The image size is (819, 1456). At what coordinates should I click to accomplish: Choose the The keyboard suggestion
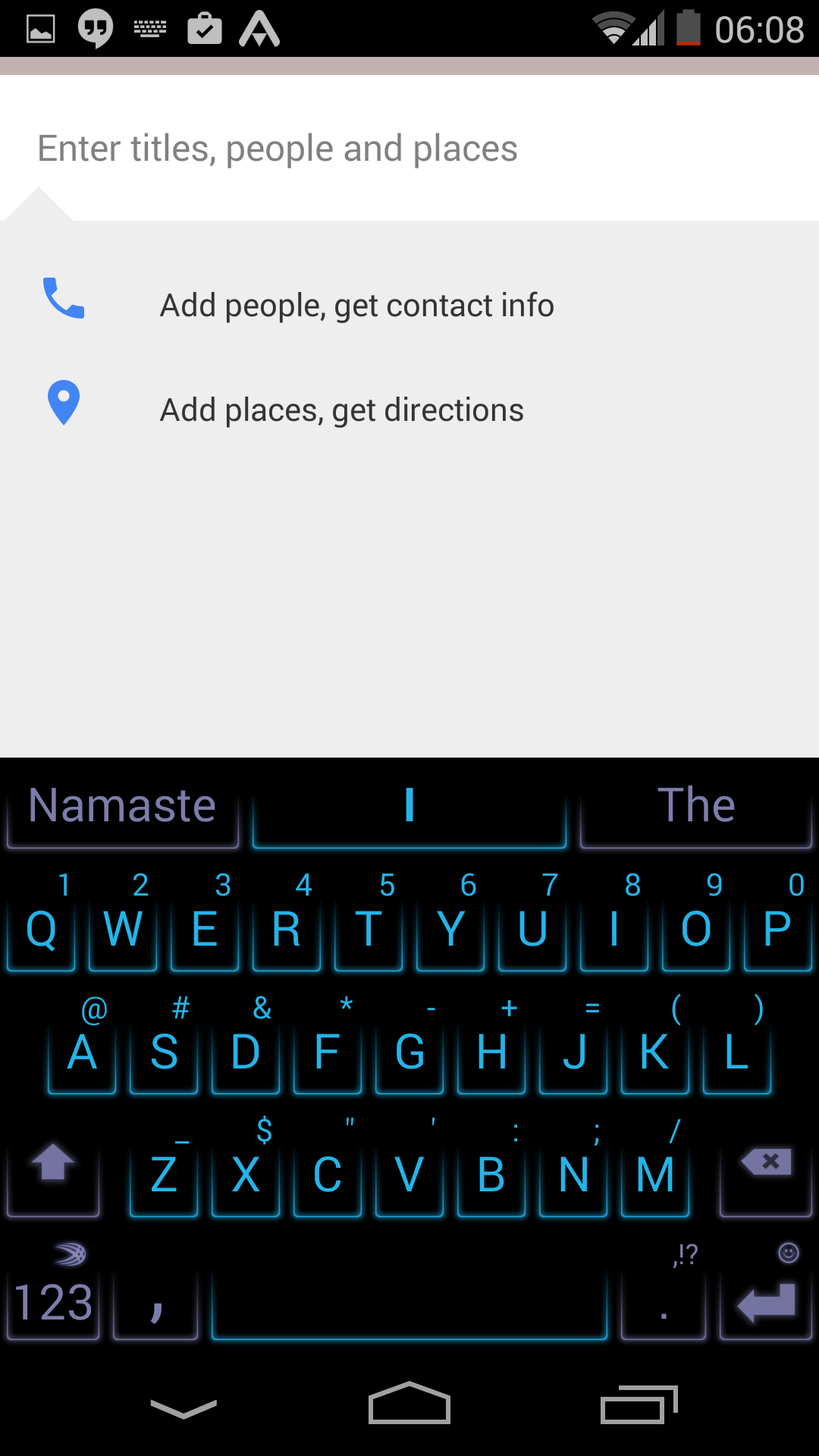pyautogui.click(x=696, y=806)
